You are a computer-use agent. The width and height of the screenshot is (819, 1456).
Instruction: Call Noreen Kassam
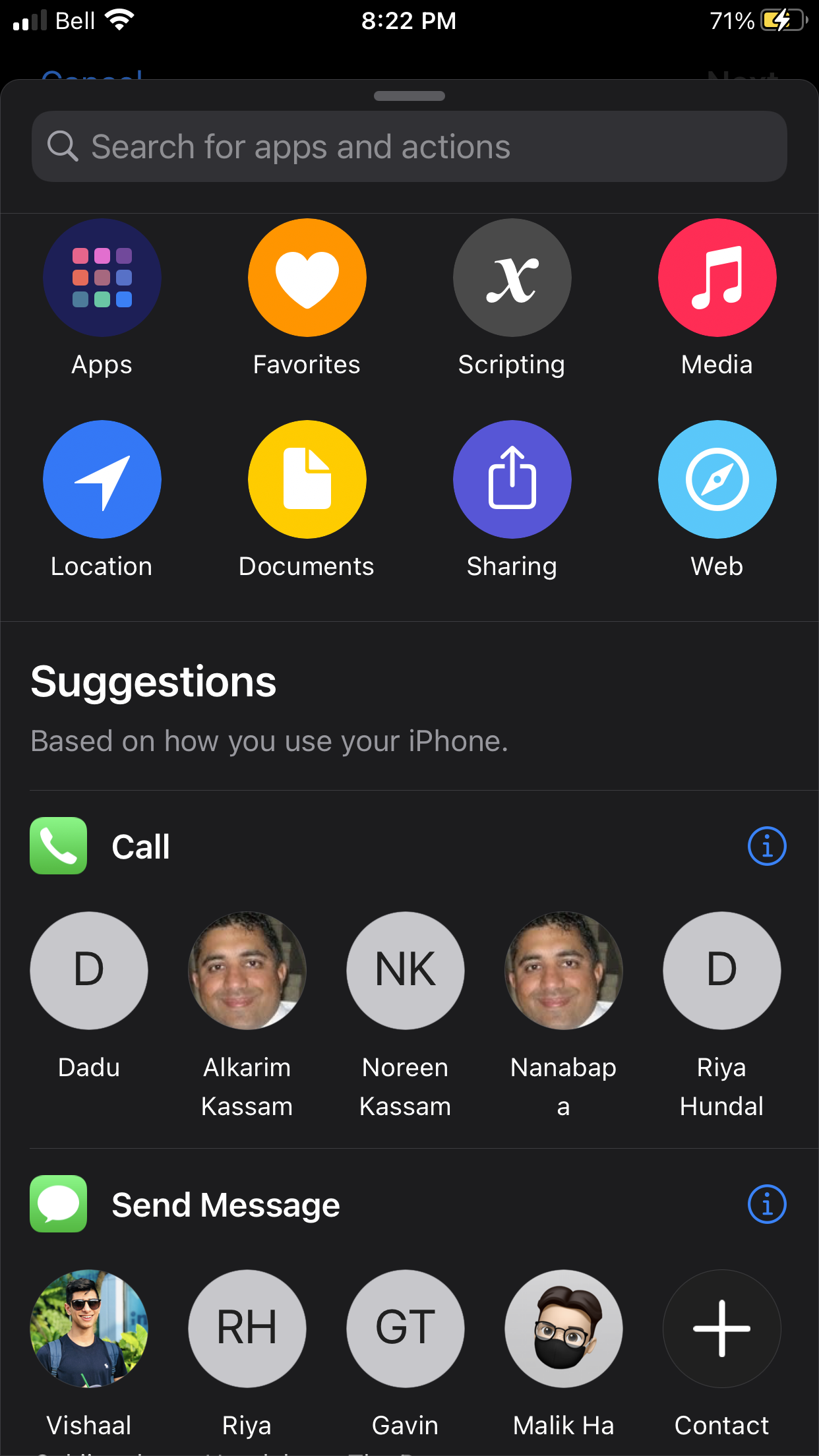click(405, 970)
